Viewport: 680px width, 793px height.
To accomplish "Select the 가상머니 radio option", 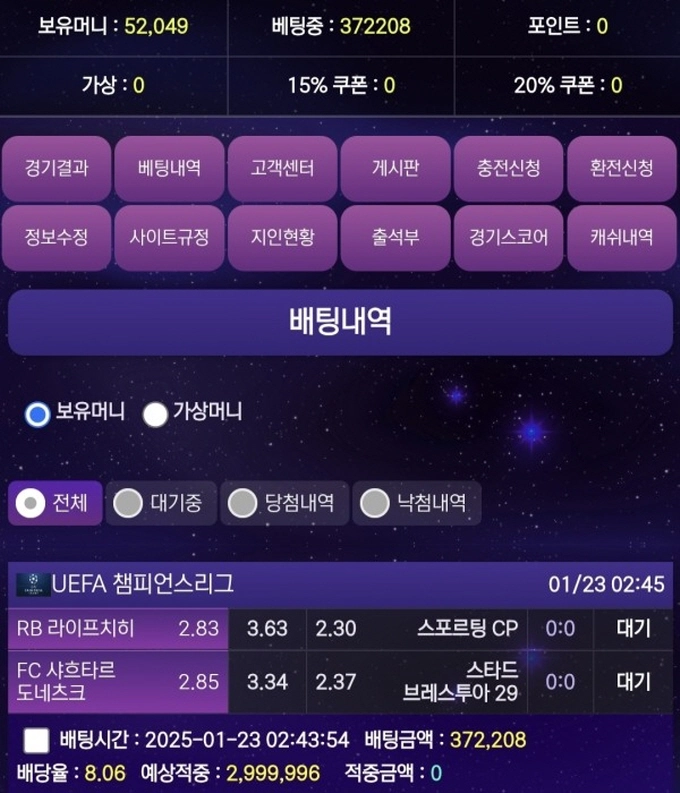I will [155, 414].
